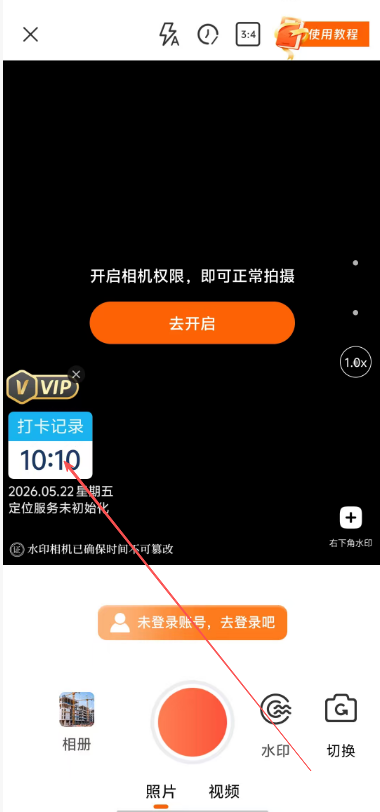Change the 3:4 aspect ratio
The height and width of the screenshot is (812, 380).
(x=247, y=35)
